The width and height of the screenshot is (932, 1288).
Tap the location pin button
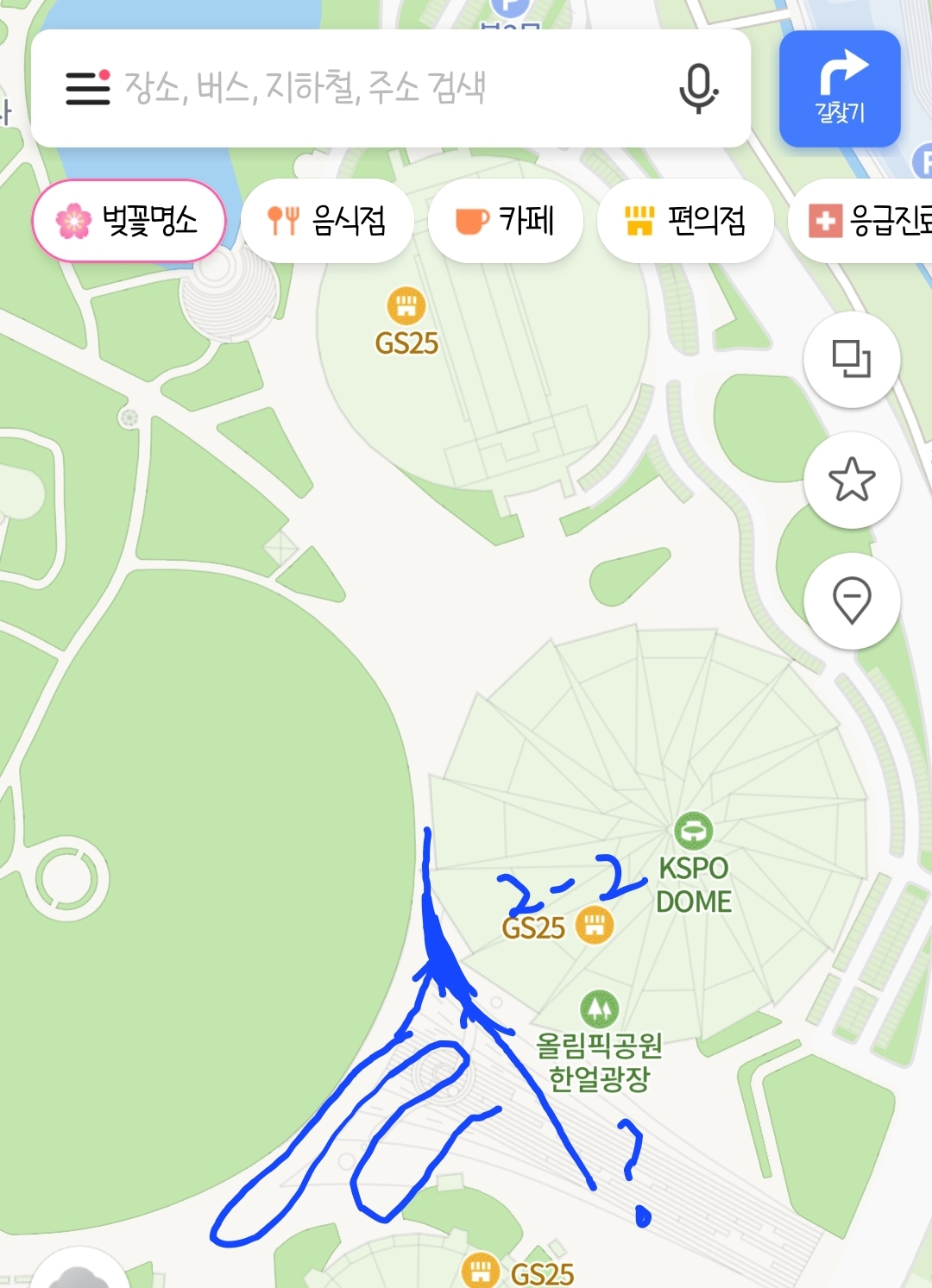(x=852, y=600)
